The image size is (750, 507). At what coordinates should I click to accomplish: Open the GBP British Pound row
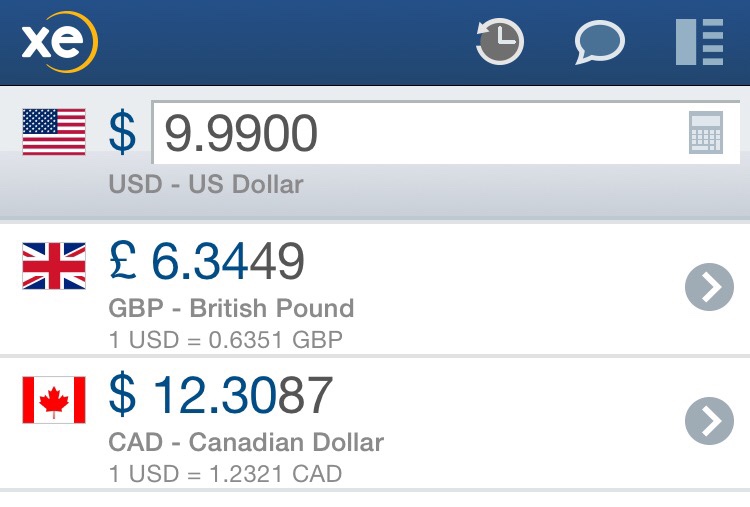point(375,290)
